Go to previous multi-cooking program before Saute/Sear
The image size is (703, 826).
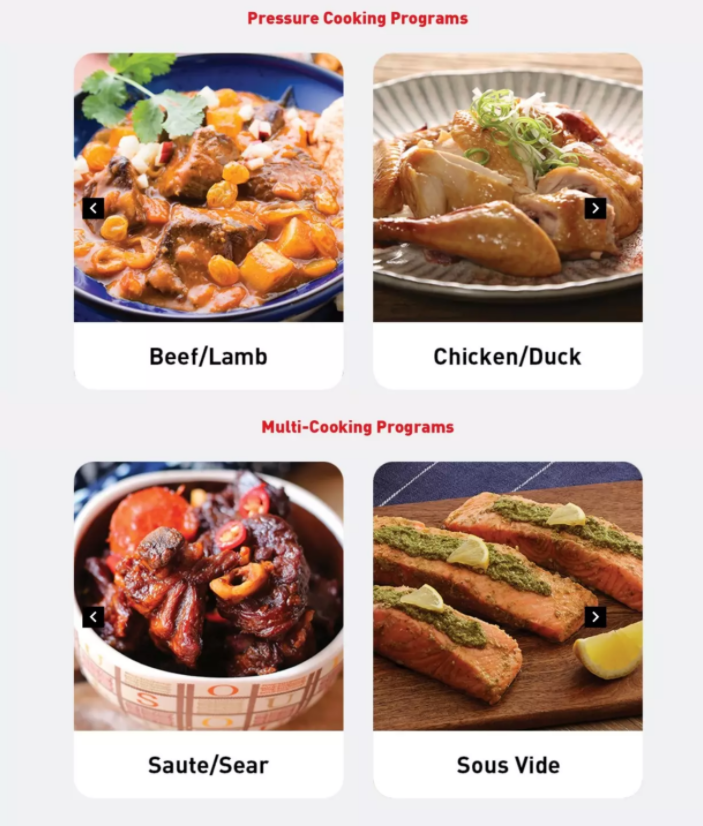coord(93,617)
